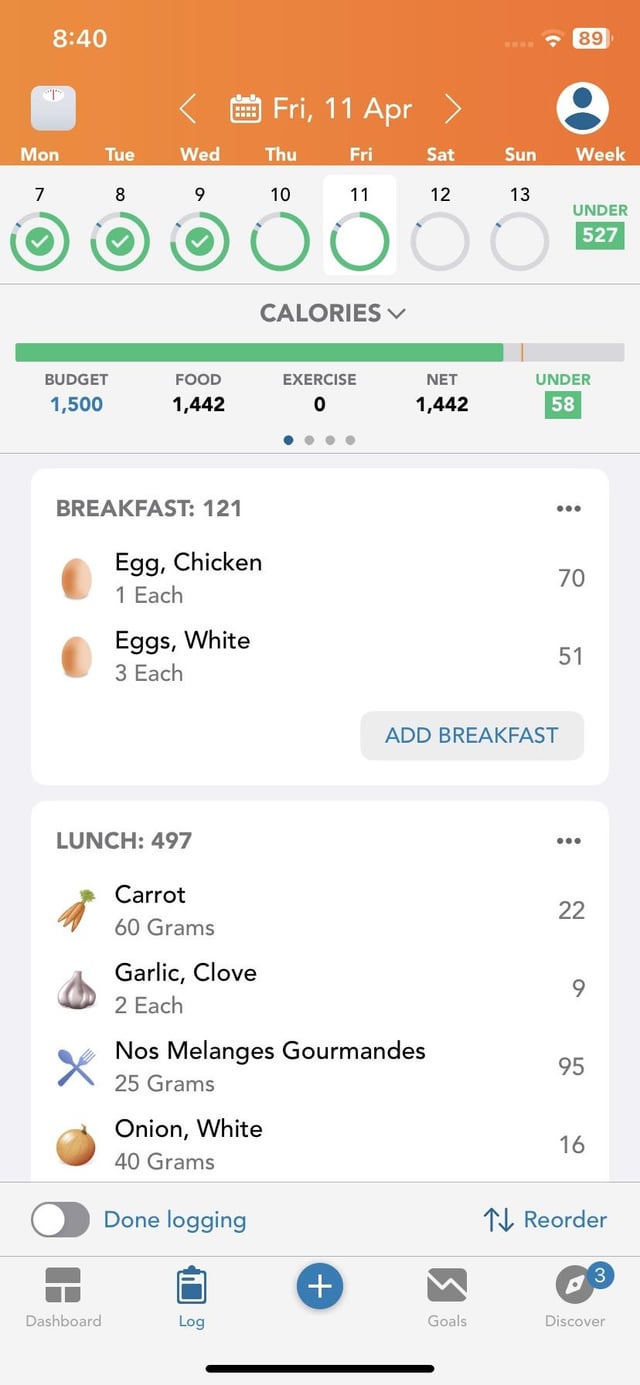
Task: Add a new entry with plus button
Action: 320,1286
